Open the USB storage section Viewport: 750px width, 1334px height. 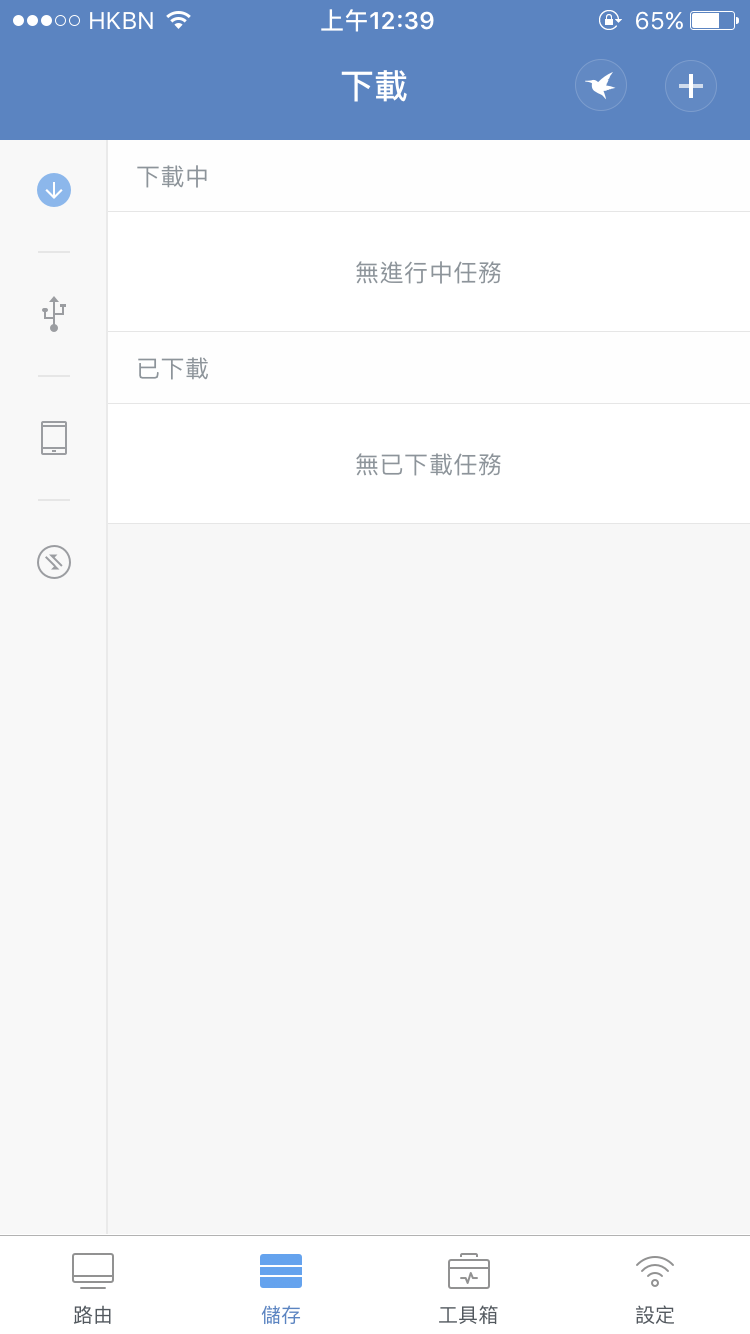[x=54, y=314]
